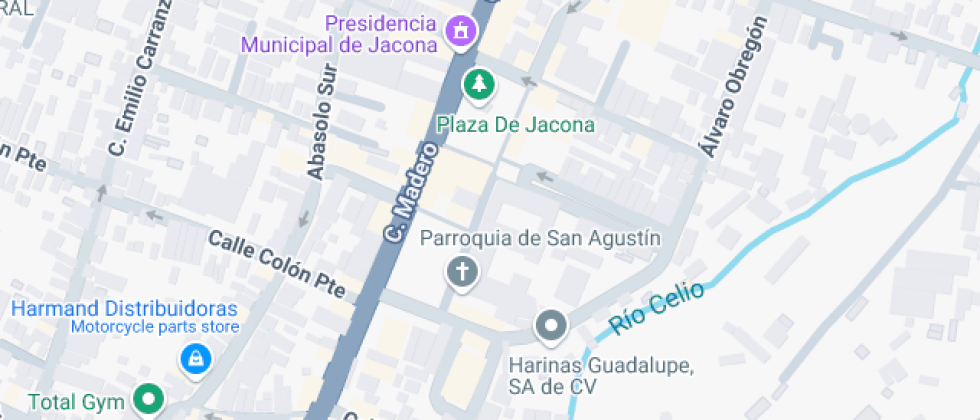This screenshot has width=980, height=420.
Task: Open the Presidencia Municipal de Jacona marker
Action: 460,30
